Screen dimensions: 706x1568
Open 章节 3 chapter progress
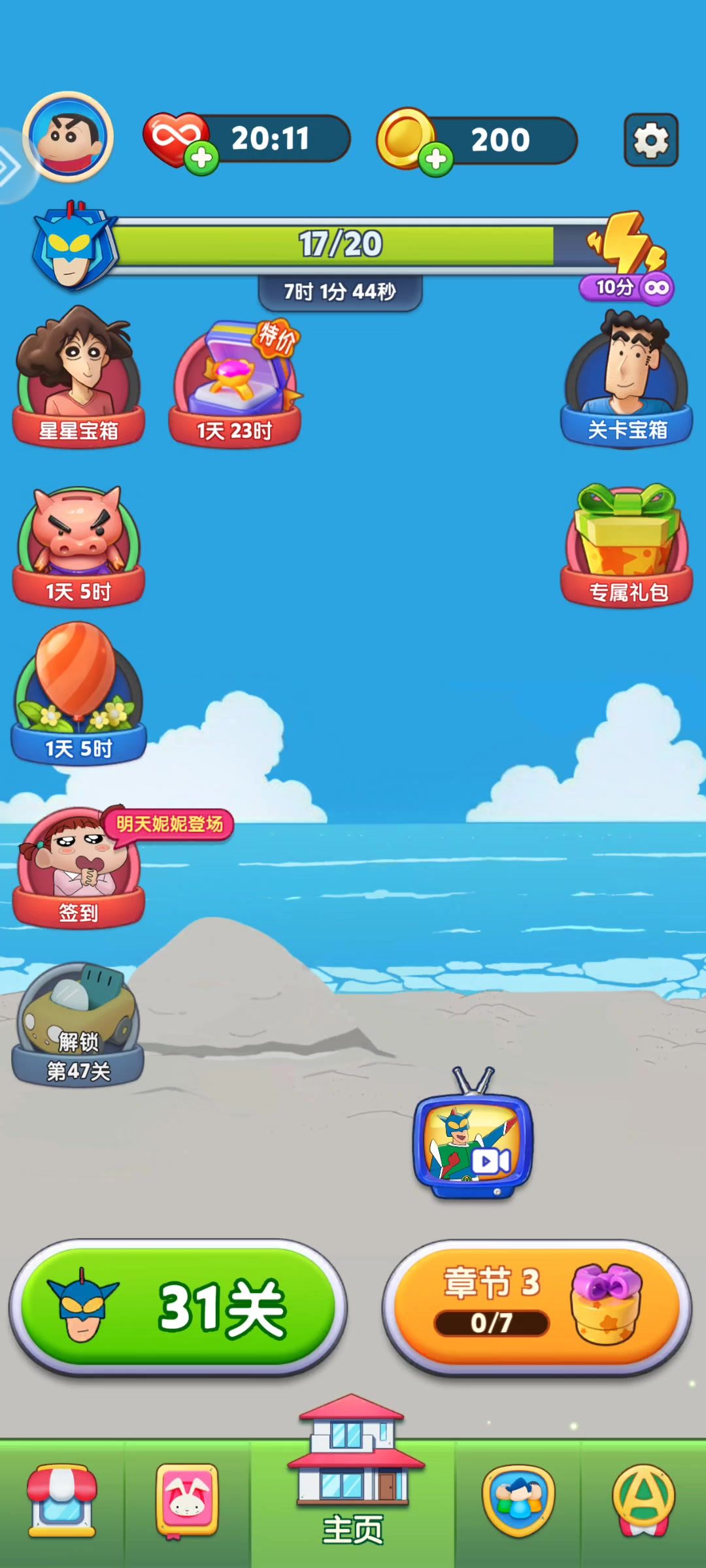[x=537, y=1307]
